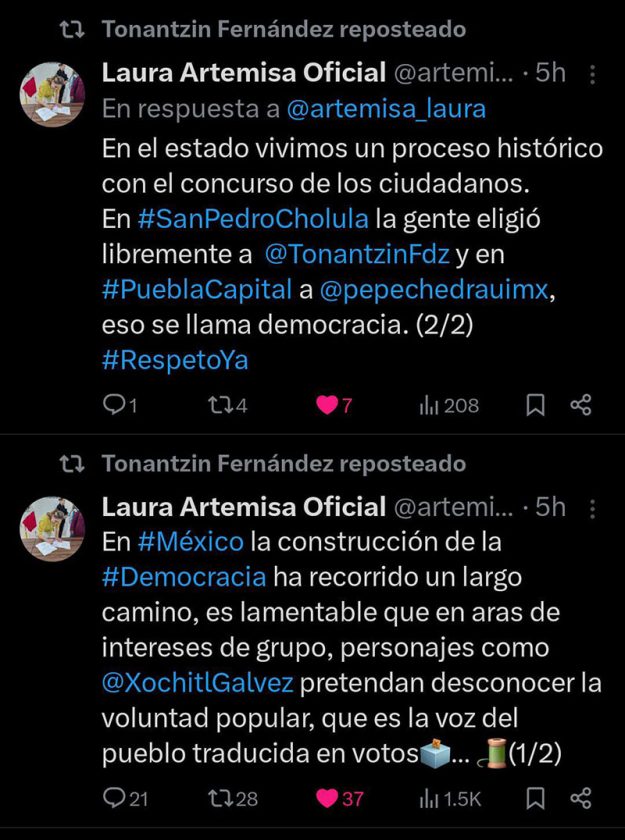
Task: View analytics showing 208 views
Action: (449, 405)
